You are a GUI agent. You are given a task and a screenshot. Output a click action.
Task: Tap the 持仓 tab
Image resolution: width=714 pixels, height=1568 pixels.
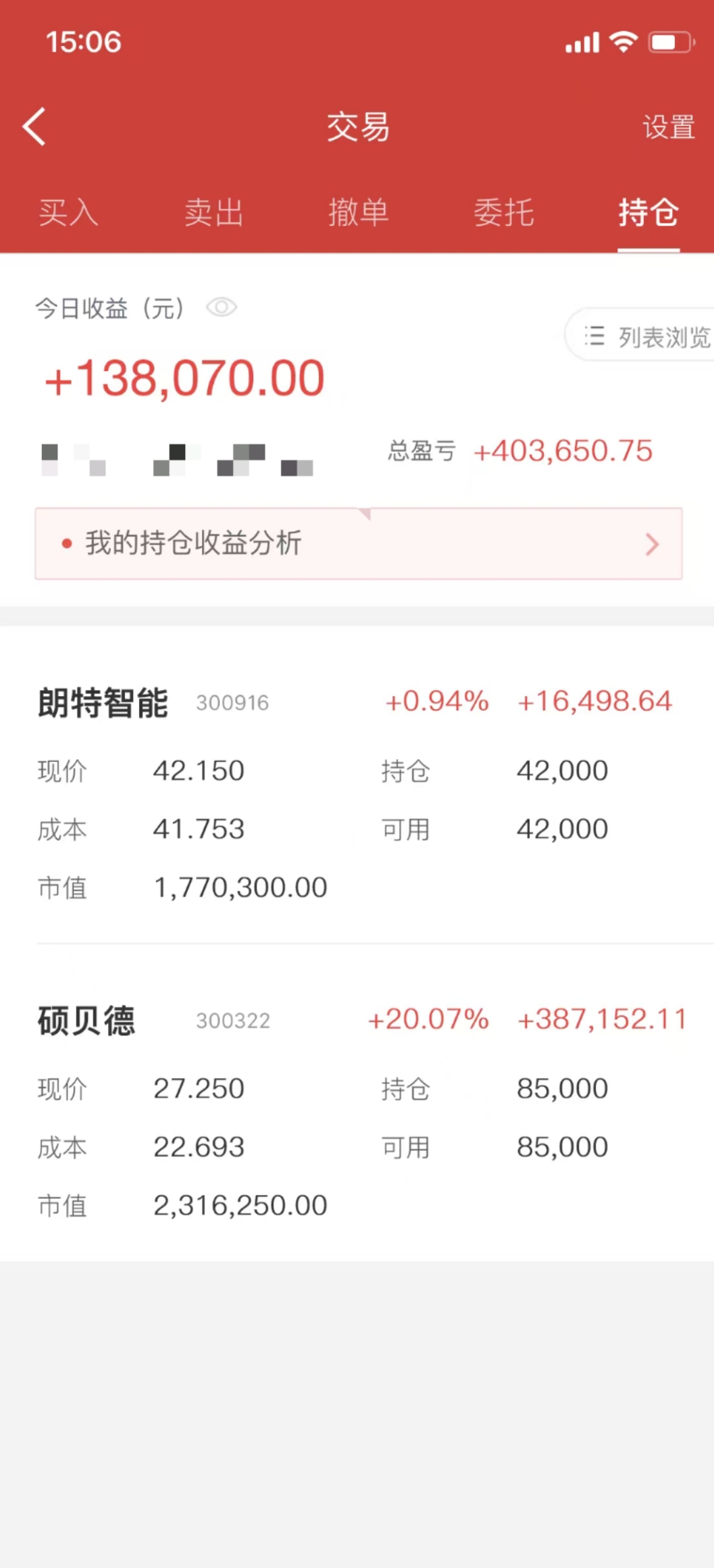click(x=648, y=212)
